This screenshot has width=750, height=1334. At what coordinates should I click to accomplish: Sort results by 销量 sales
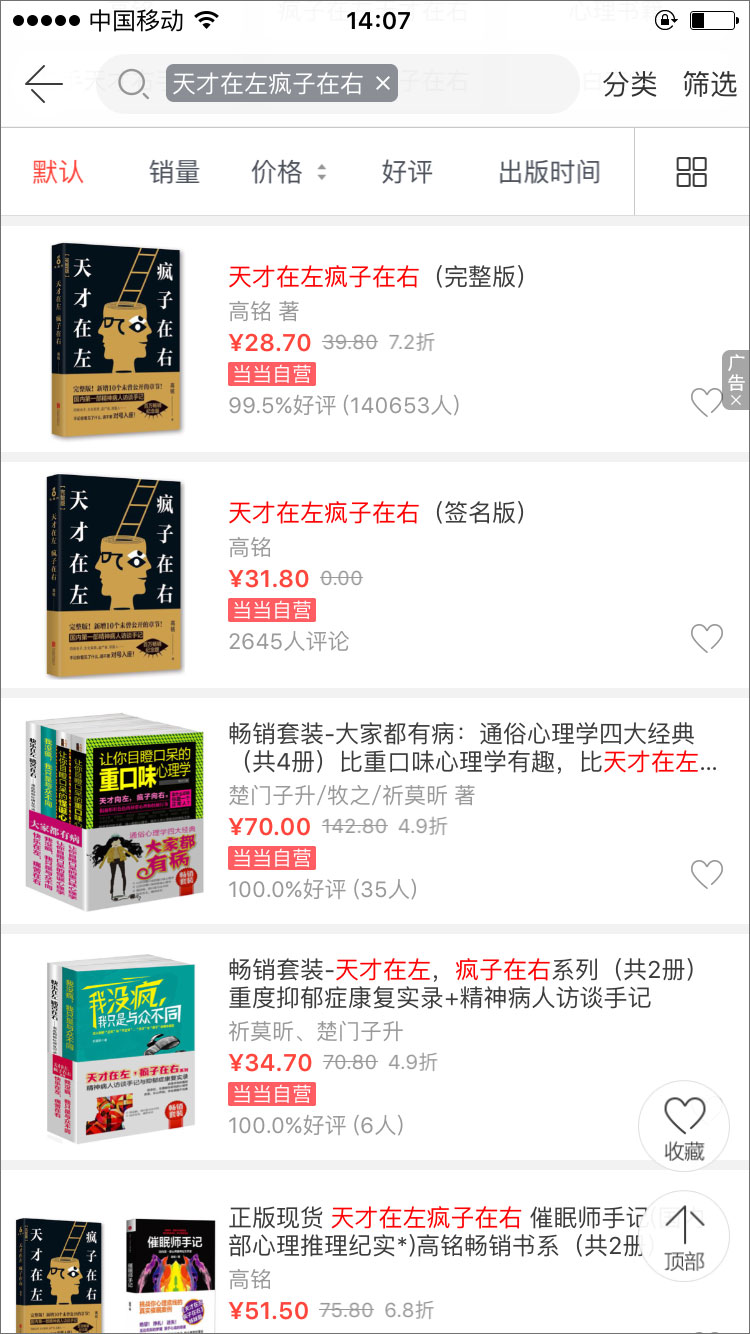[175, 172]
